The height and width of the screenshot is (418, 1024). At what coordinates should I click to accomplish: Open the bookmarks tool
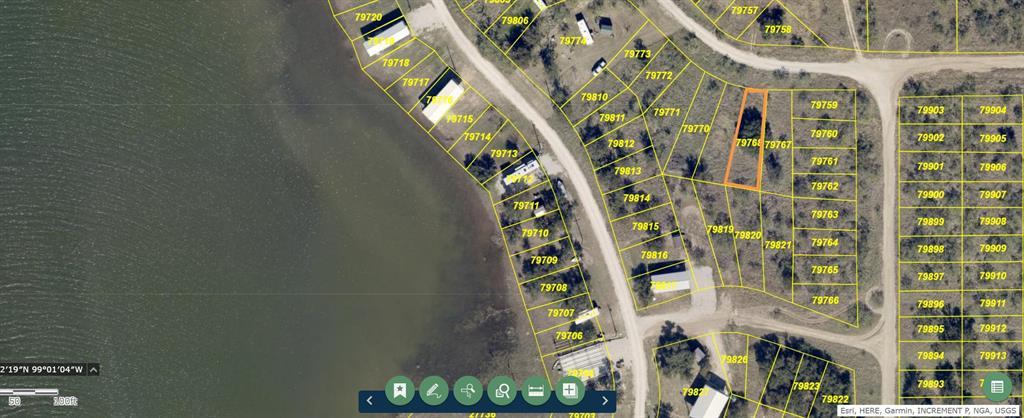(x=400, y=391)
